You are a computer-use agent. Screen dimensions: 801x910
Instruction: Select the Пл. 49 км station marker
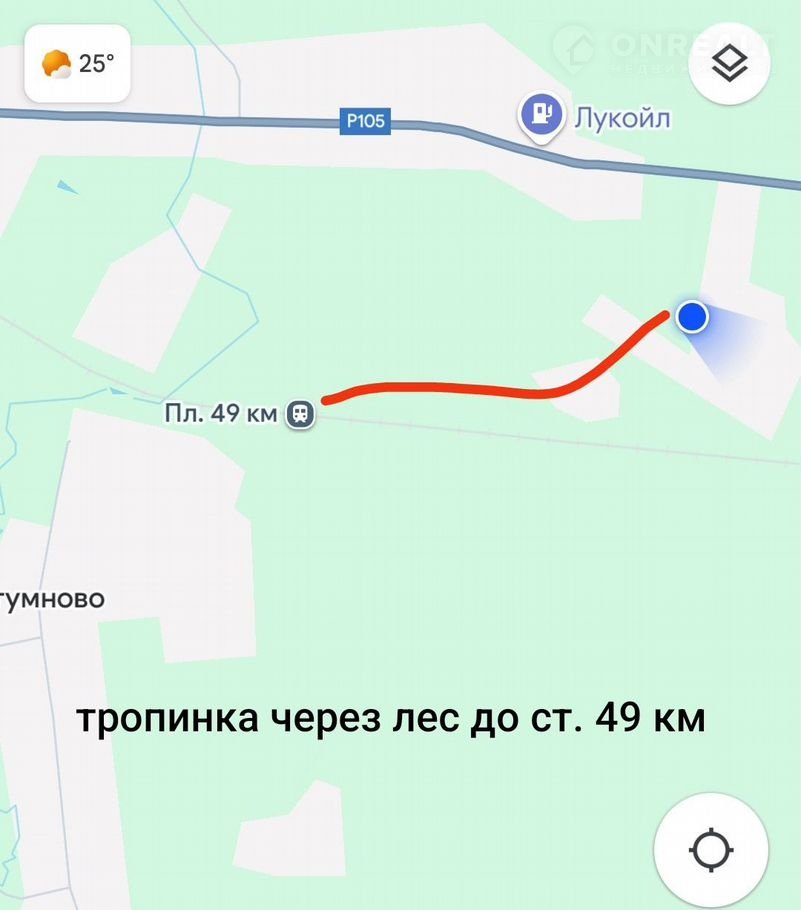pyautogui.click(x=299, y=412)
